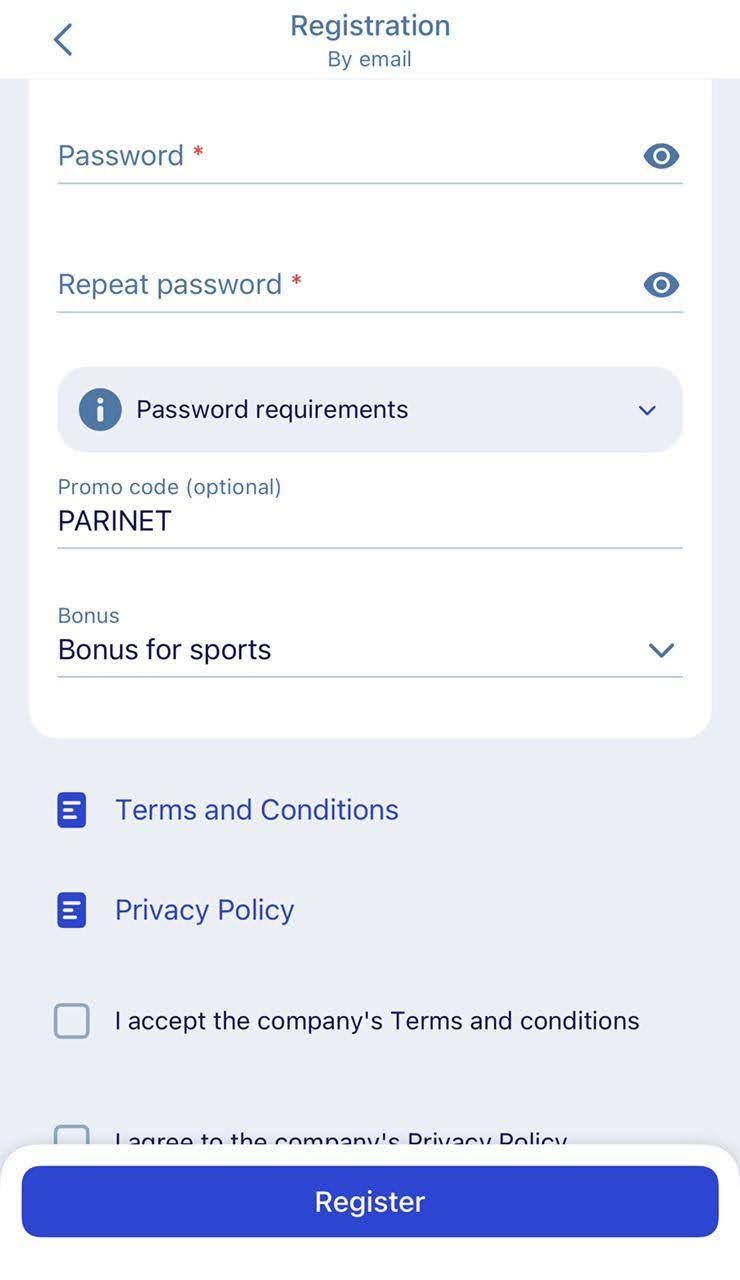Show the repeated password using its eye icon
This screenshot has width=740, height=1280.
click(660, 284)
